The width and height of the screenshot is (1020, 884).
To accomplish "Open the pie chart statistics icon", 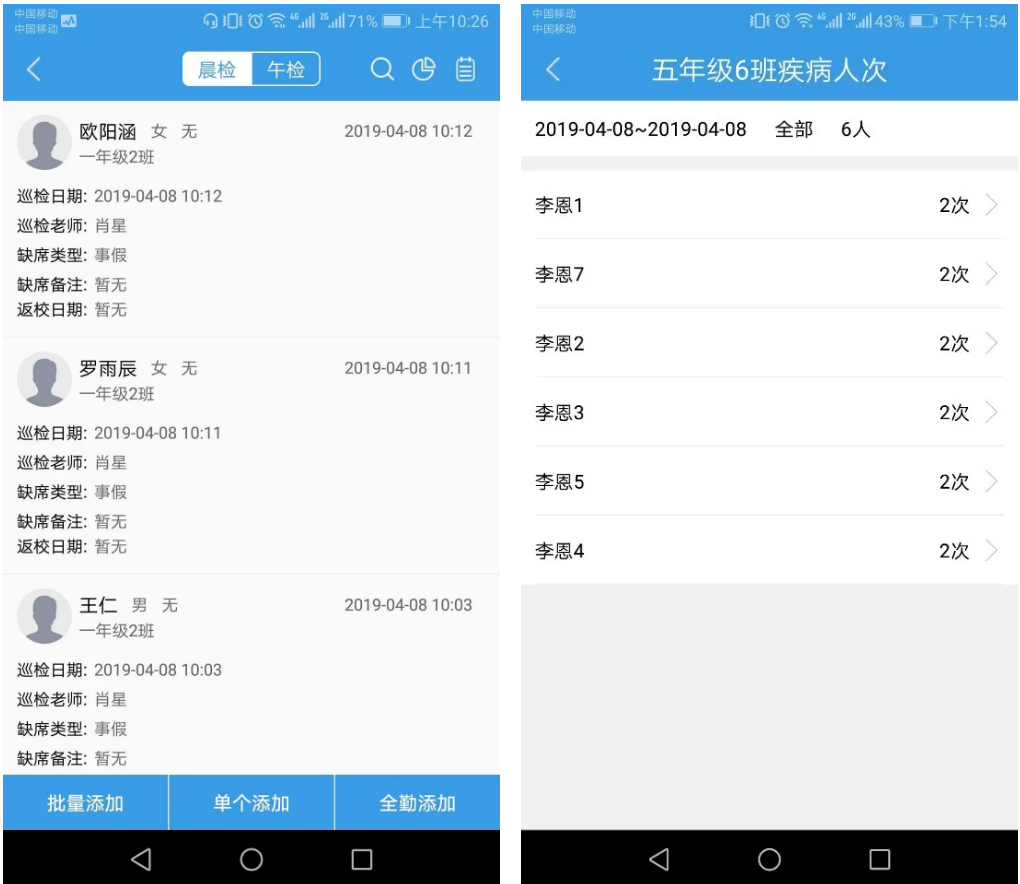I will coord(424,69).
